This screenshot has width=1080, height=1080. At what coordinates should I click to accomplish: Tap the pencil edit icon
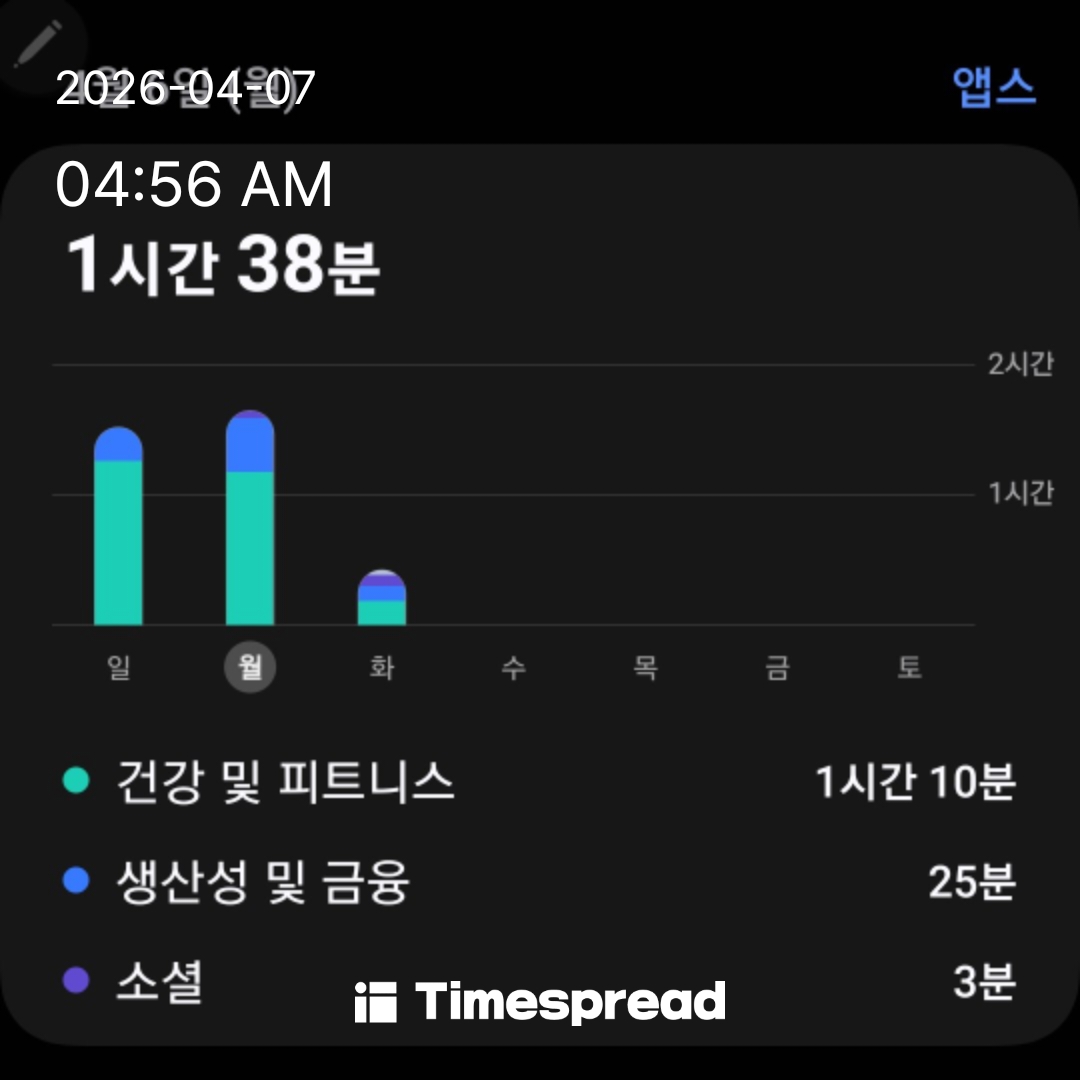(x=38, y=42)
